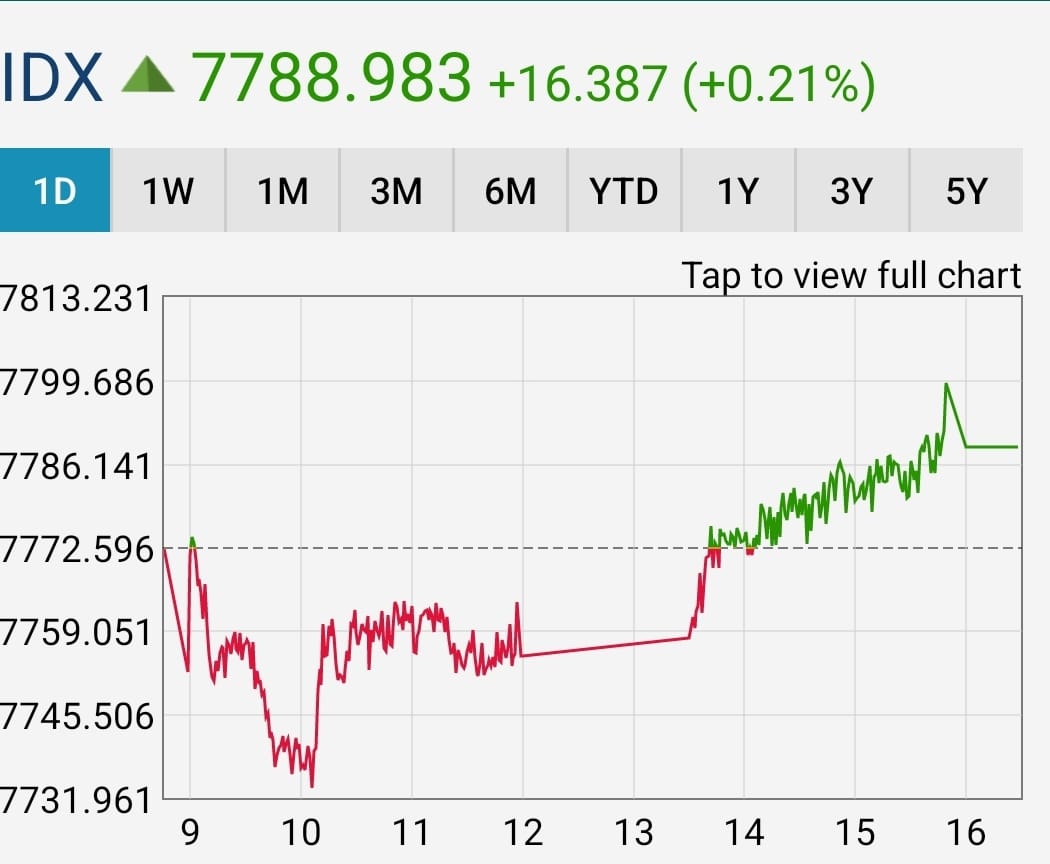This screenshot has height=864, width=1050.
Task: Select the 5Y time range
Action: tap(966, 191)
